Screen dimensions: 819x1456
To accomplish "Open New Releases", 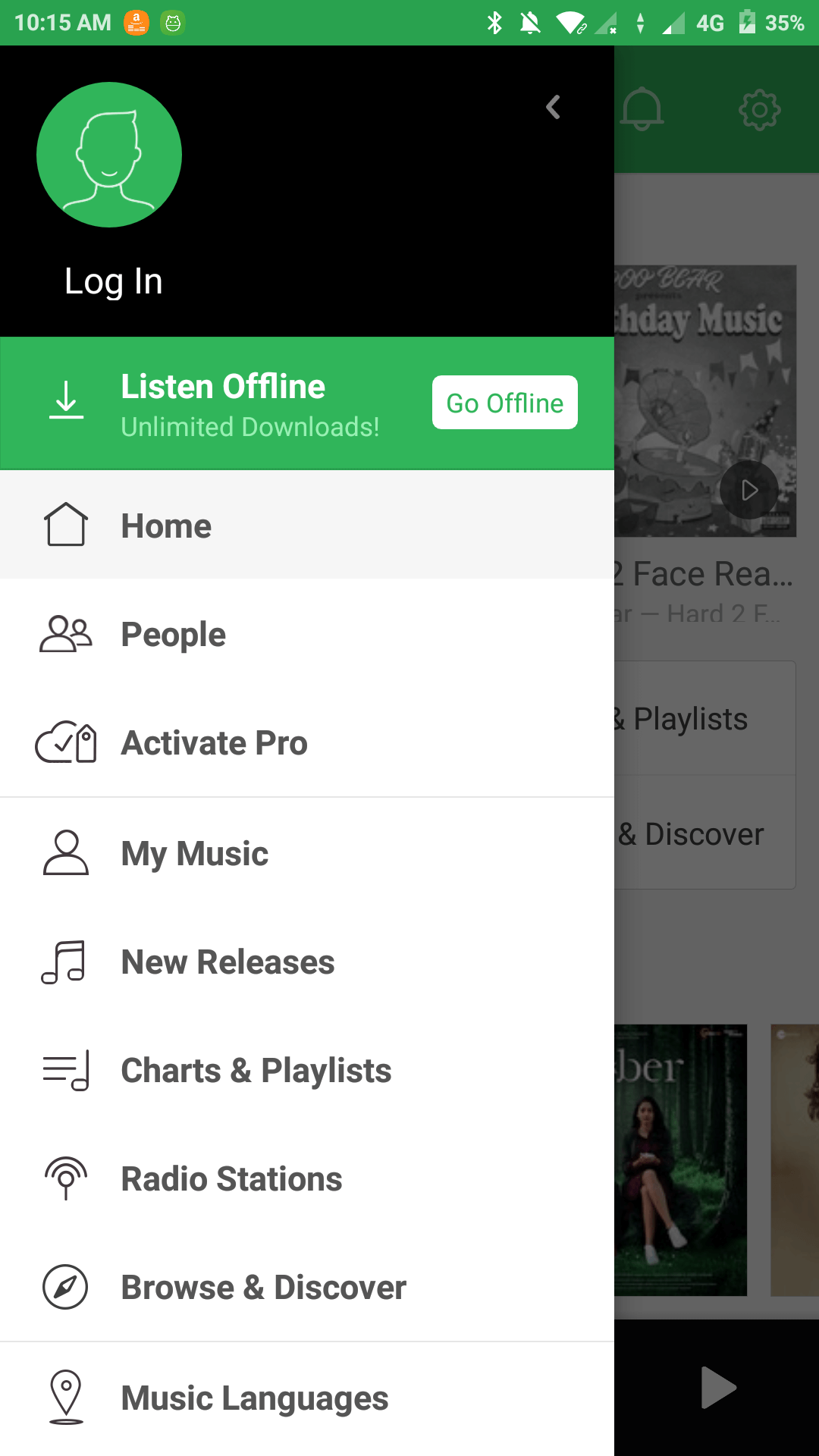I will click(307, 962).
